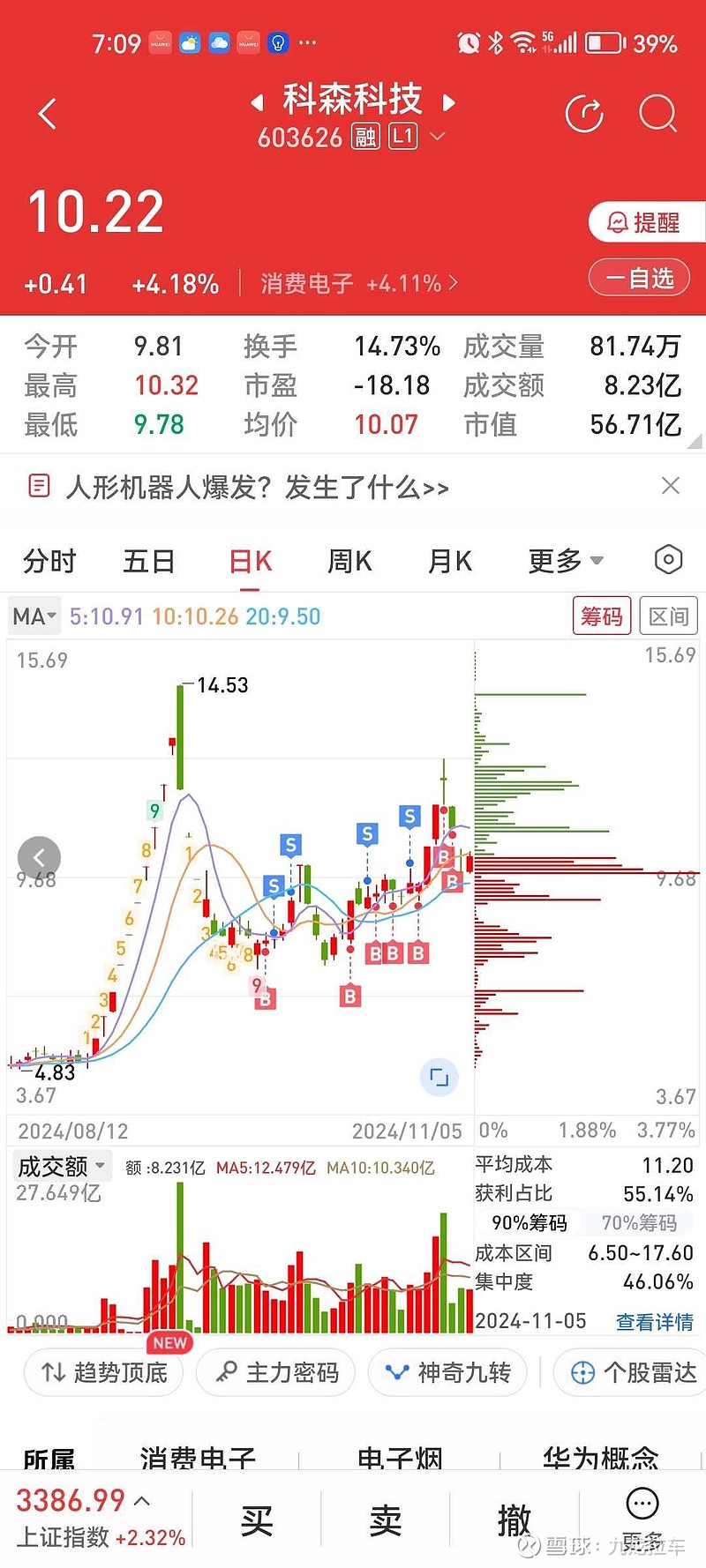Go back using the header arrow
This screenshot has height=1568, width=706.
click(x=48, y=114)
